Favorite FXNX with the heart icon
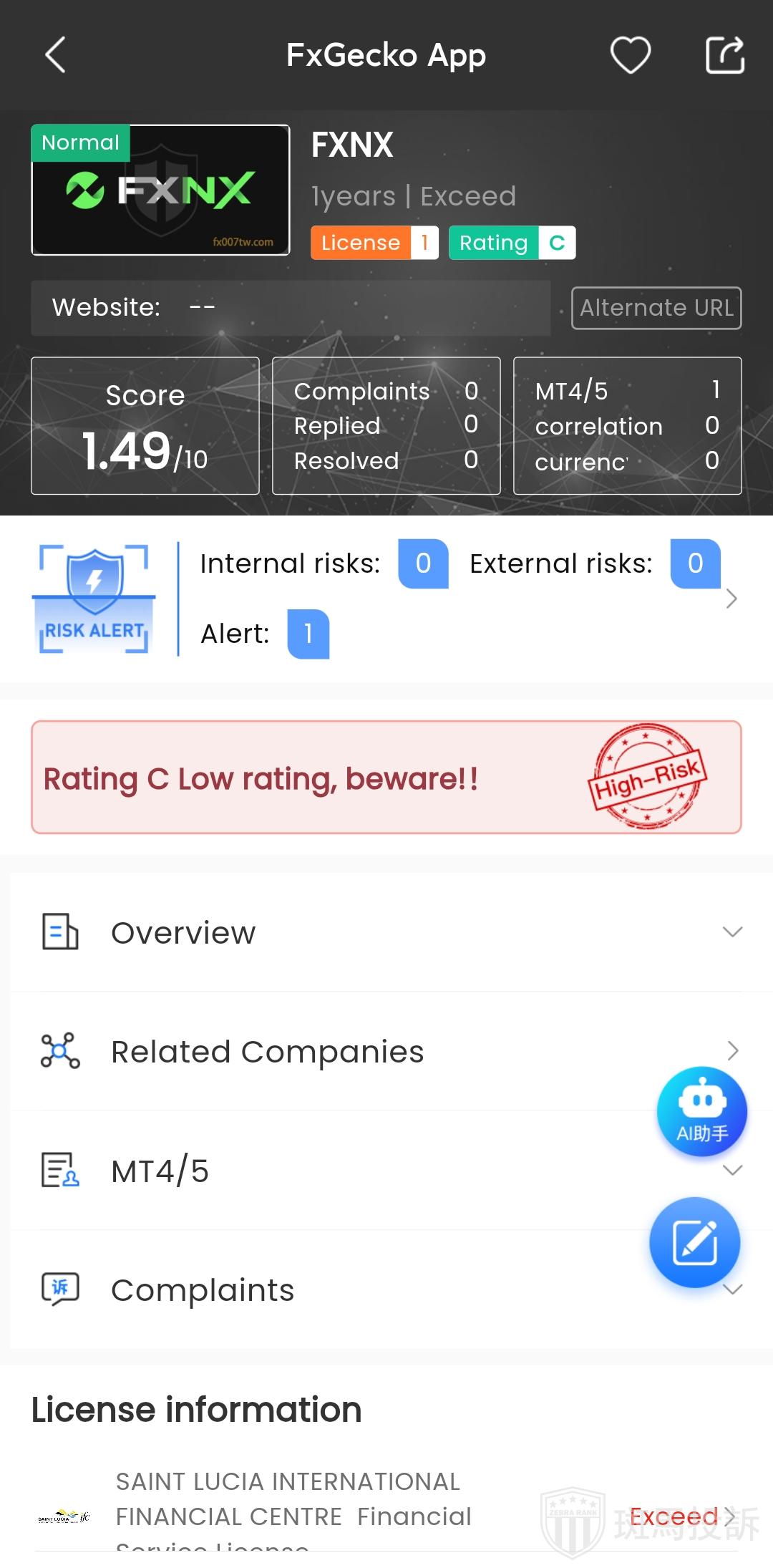The height and width of the screenshot is (1568, 773). [630, 55]
